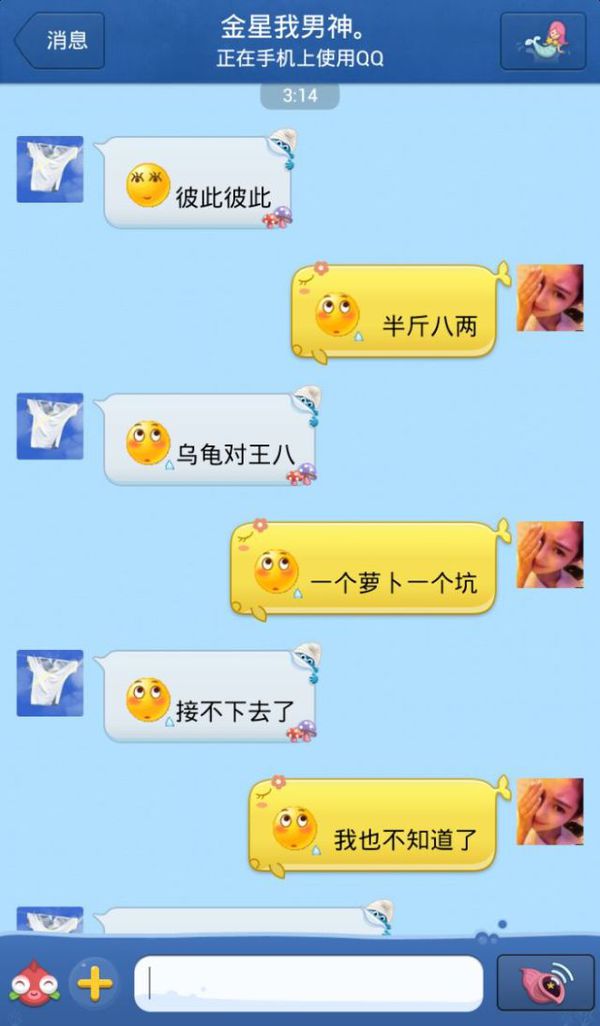600x1026 pixels.
Task: Open my avatar beside 一个萝卜一个坑
Action: [550, 554]
